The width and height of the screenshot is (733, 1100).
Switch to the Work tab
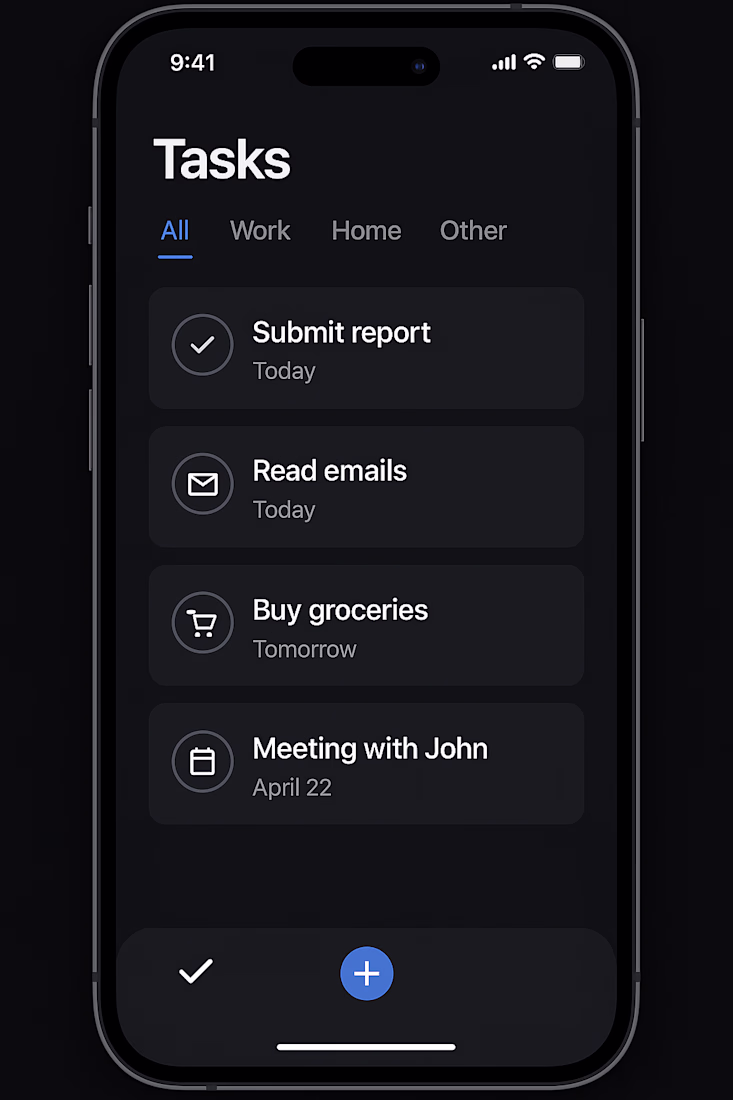260,231
